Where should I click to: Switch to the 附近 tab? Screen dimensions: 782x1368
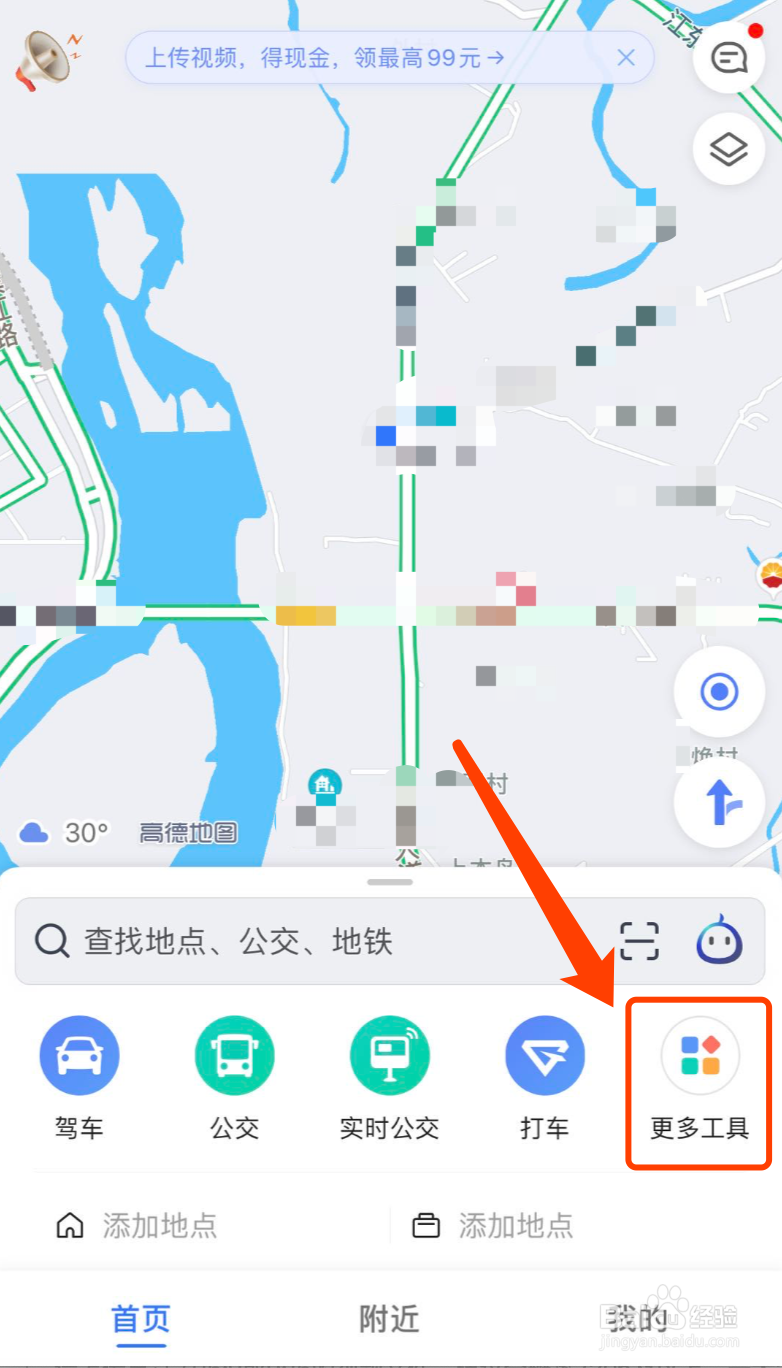click(x=389, y=1320)
